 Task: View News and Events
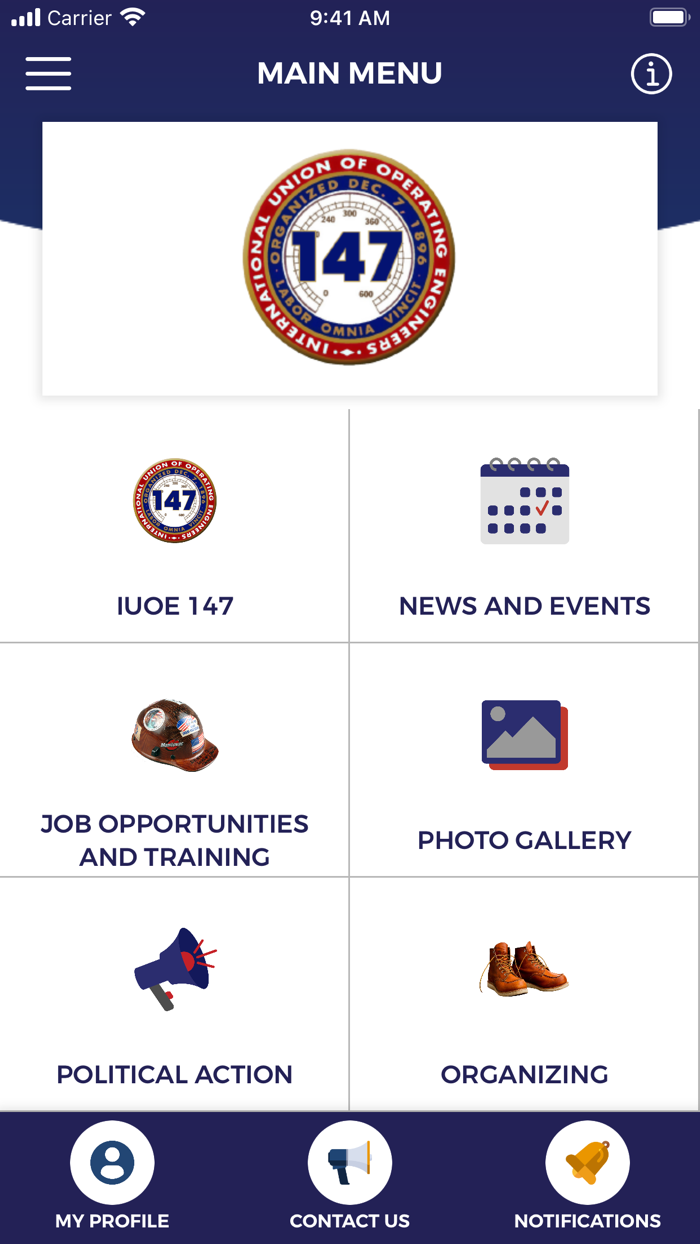pos(525,526)
